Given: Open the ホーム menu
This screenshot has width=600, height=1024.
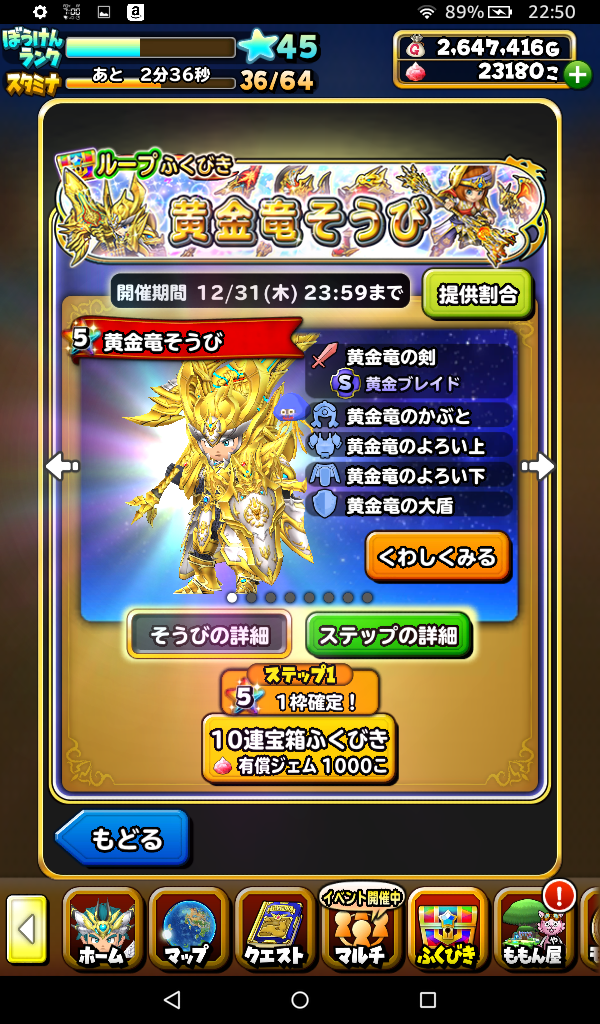Looking at the screenshot, I should click(101, 928).
